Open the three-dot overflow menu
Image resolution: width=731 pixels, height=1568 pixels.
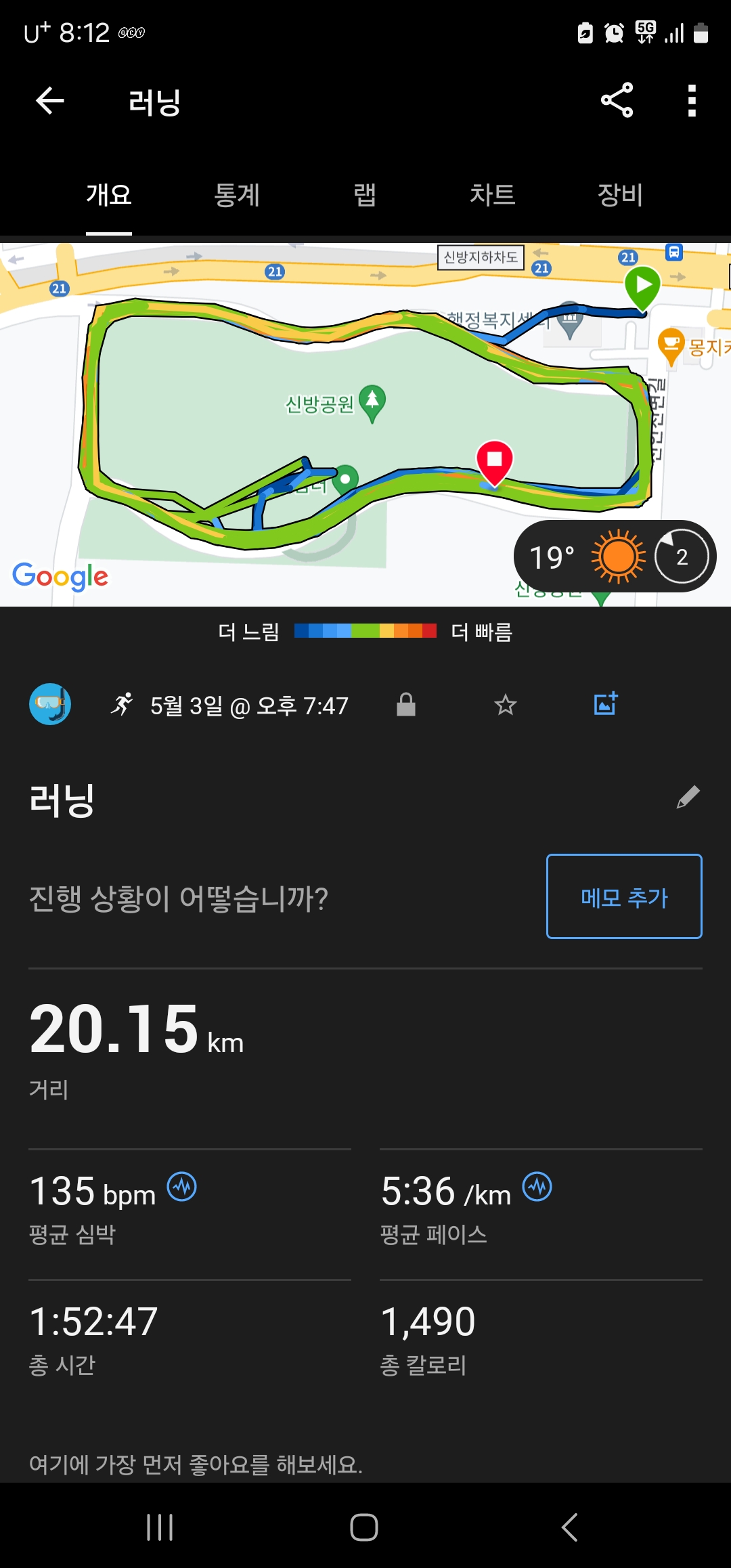coord(691,101)
